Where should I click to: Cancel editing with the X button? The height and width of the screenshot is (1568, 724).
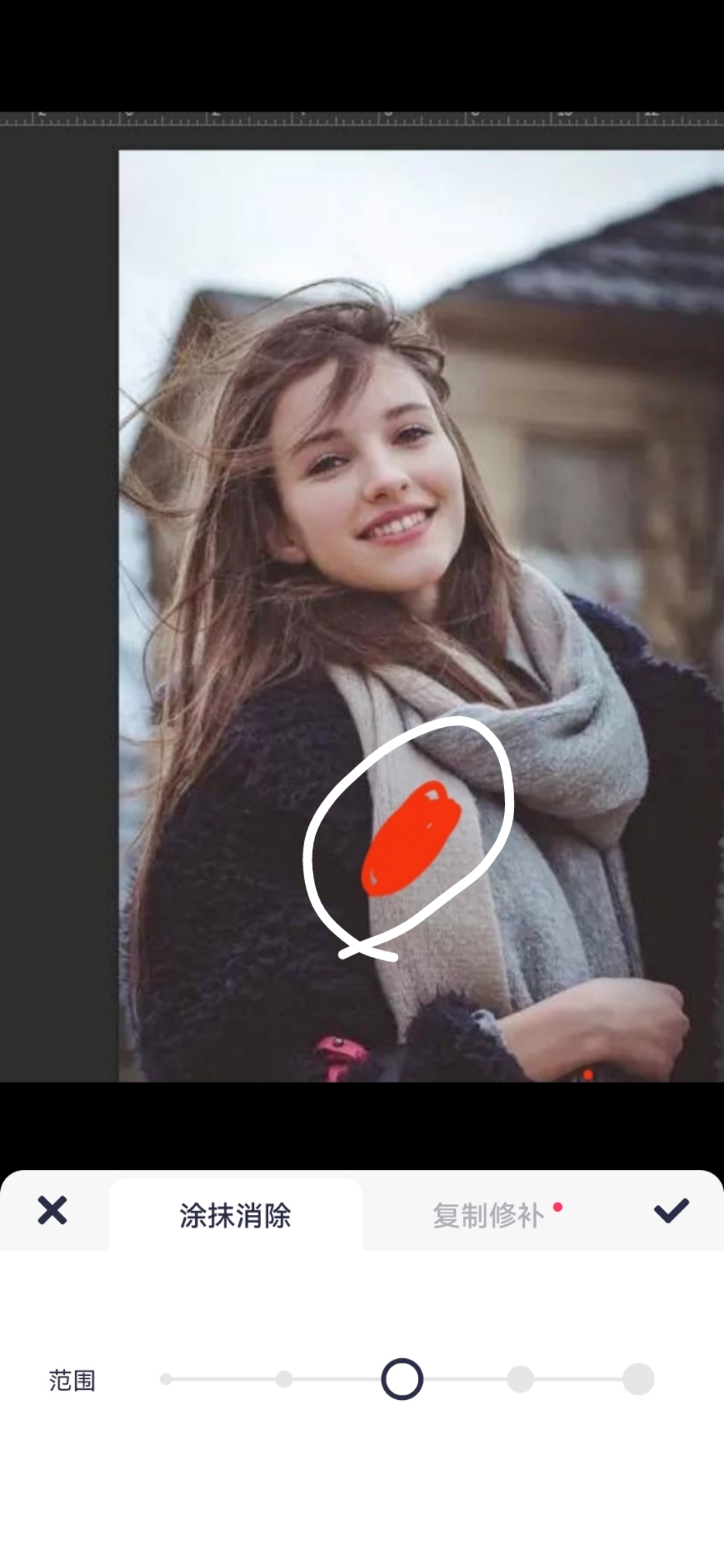[52, 1210]
